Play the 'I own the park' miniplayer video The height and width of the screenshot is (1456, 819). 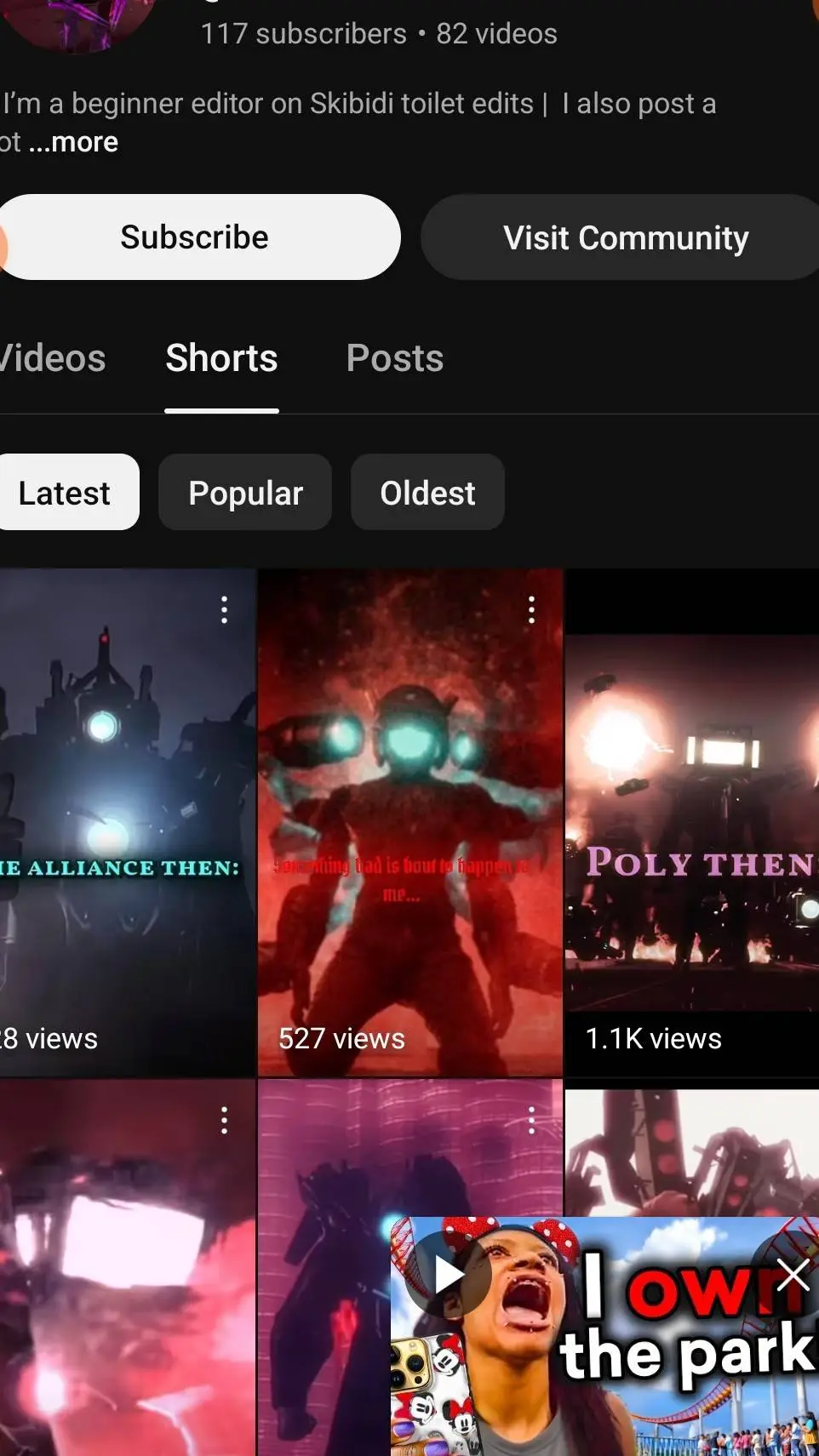[449, 1274]
